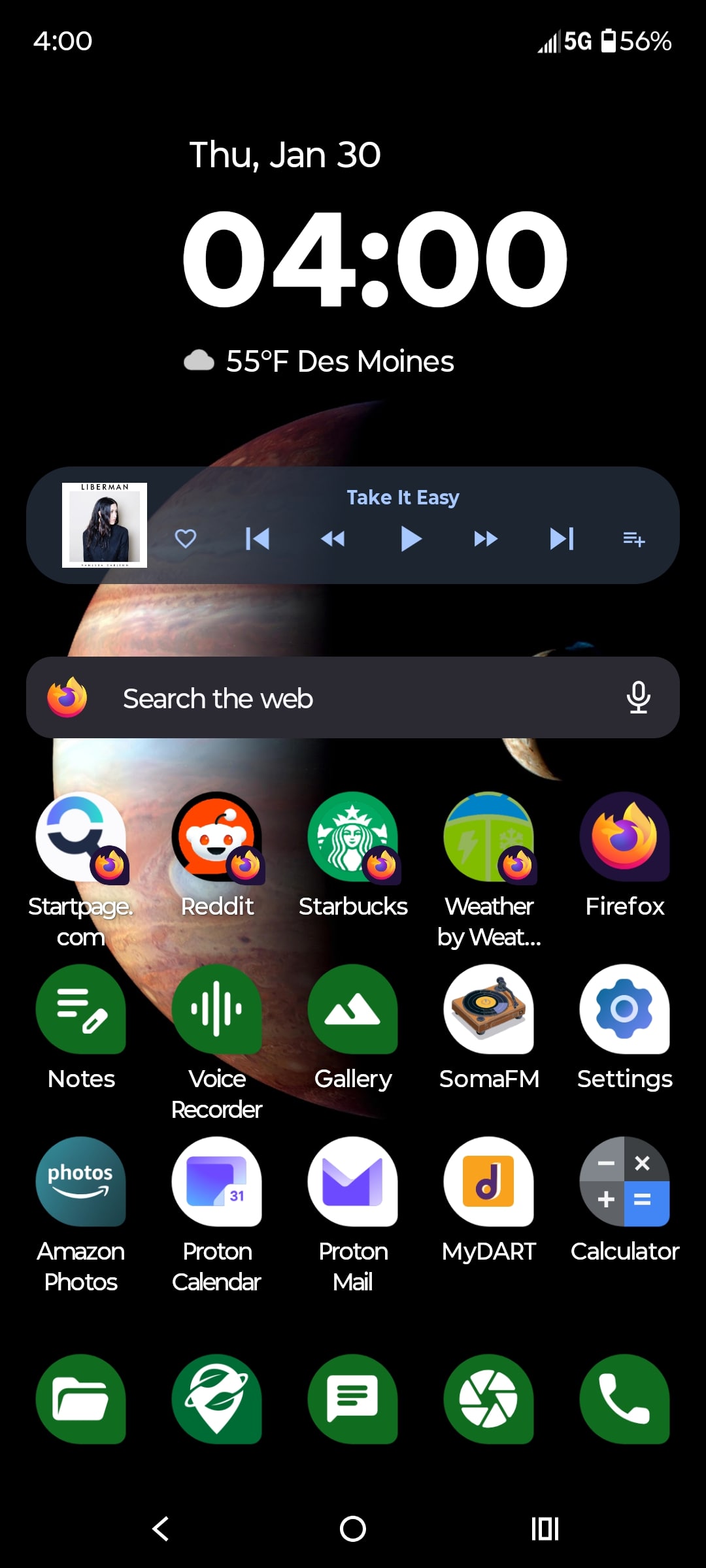Add track to playlist queue

633,540
